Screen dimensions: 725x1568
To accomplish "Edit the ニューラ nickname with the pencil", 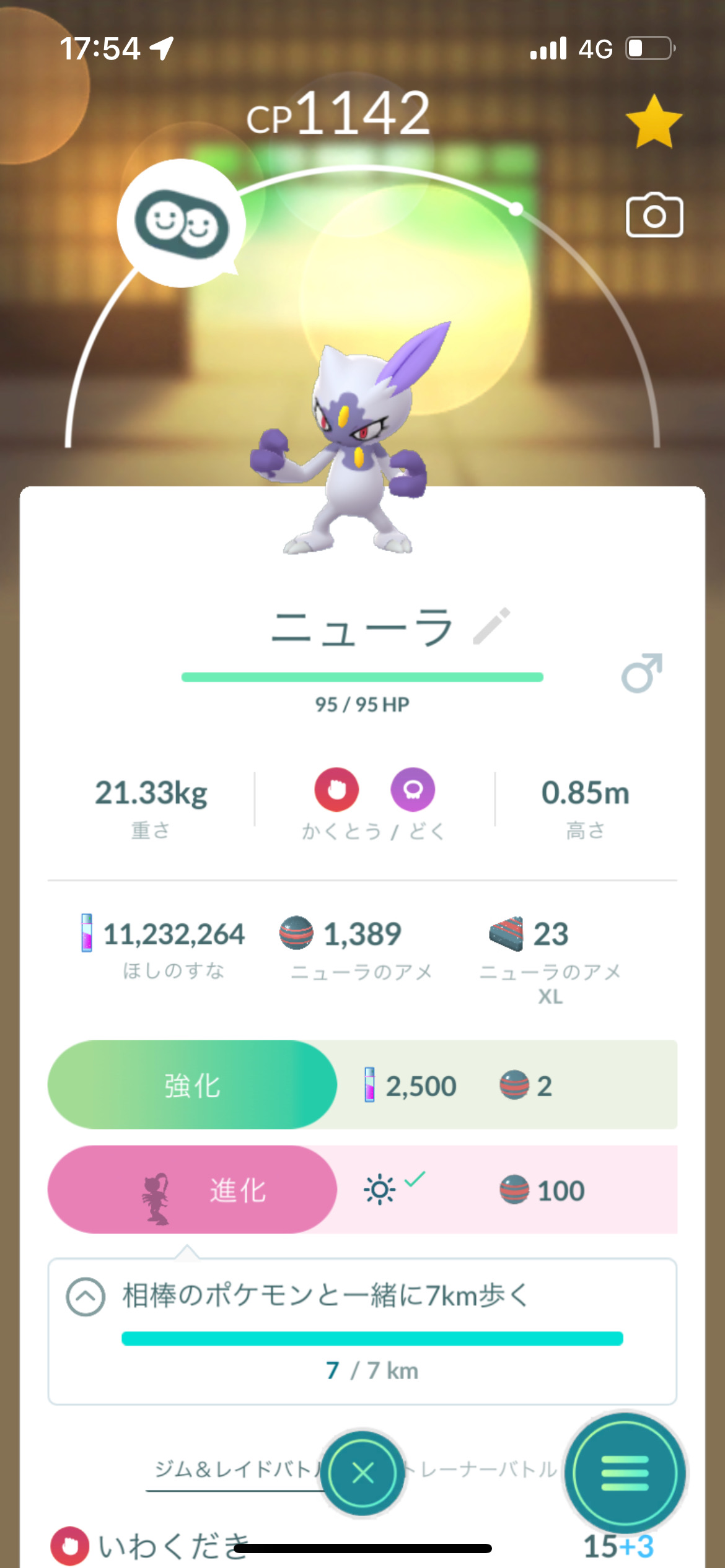I will 491,626.
